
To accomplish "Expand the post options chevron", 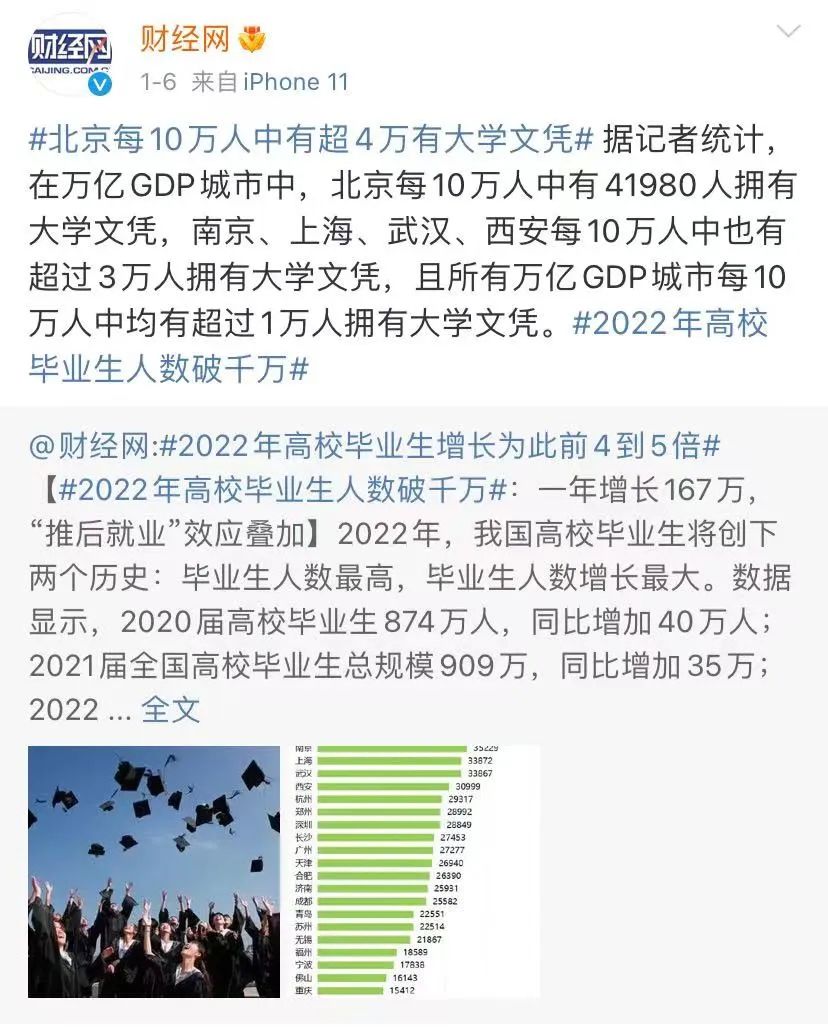I will click(789, 31).
